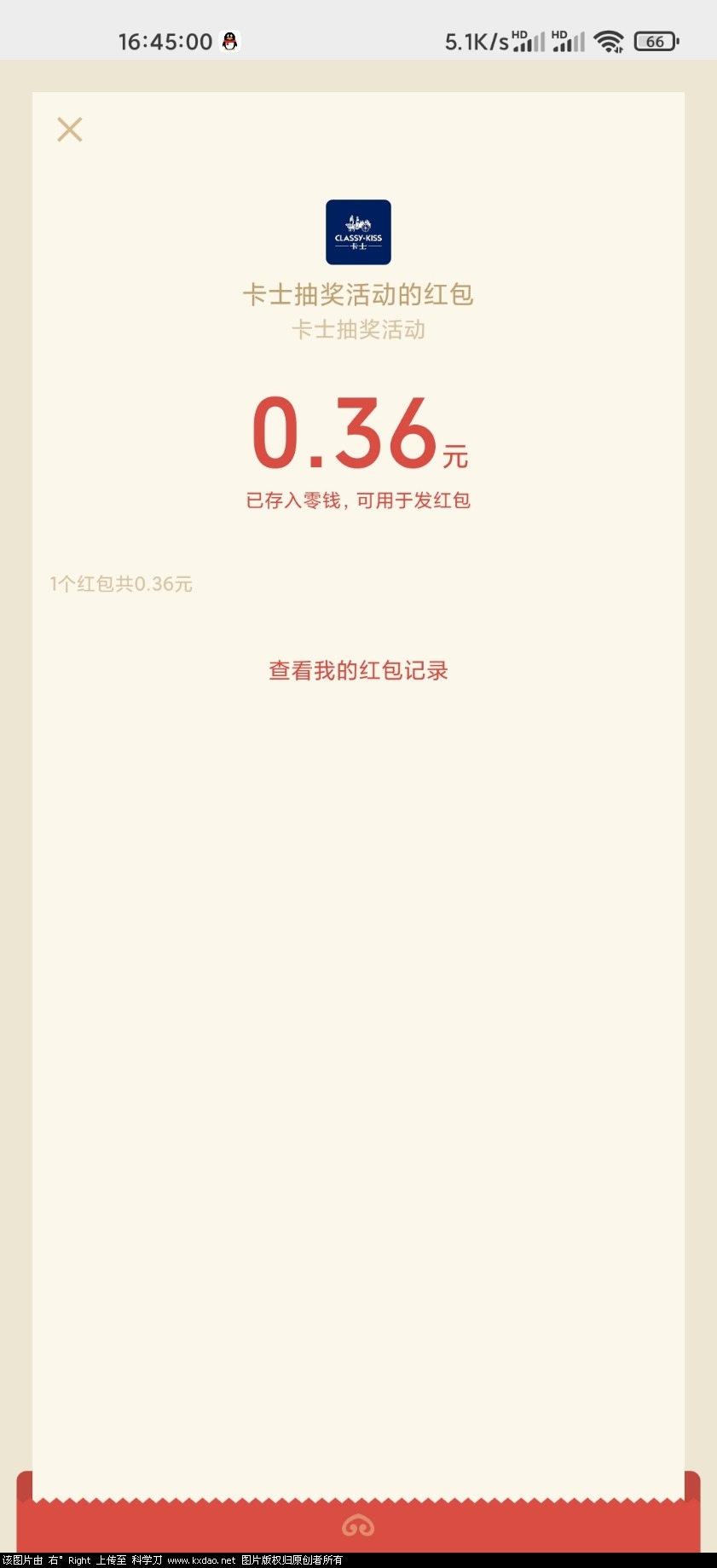Tap the 卡士抽奖活动的红包 title

click(x=358, y=294)
